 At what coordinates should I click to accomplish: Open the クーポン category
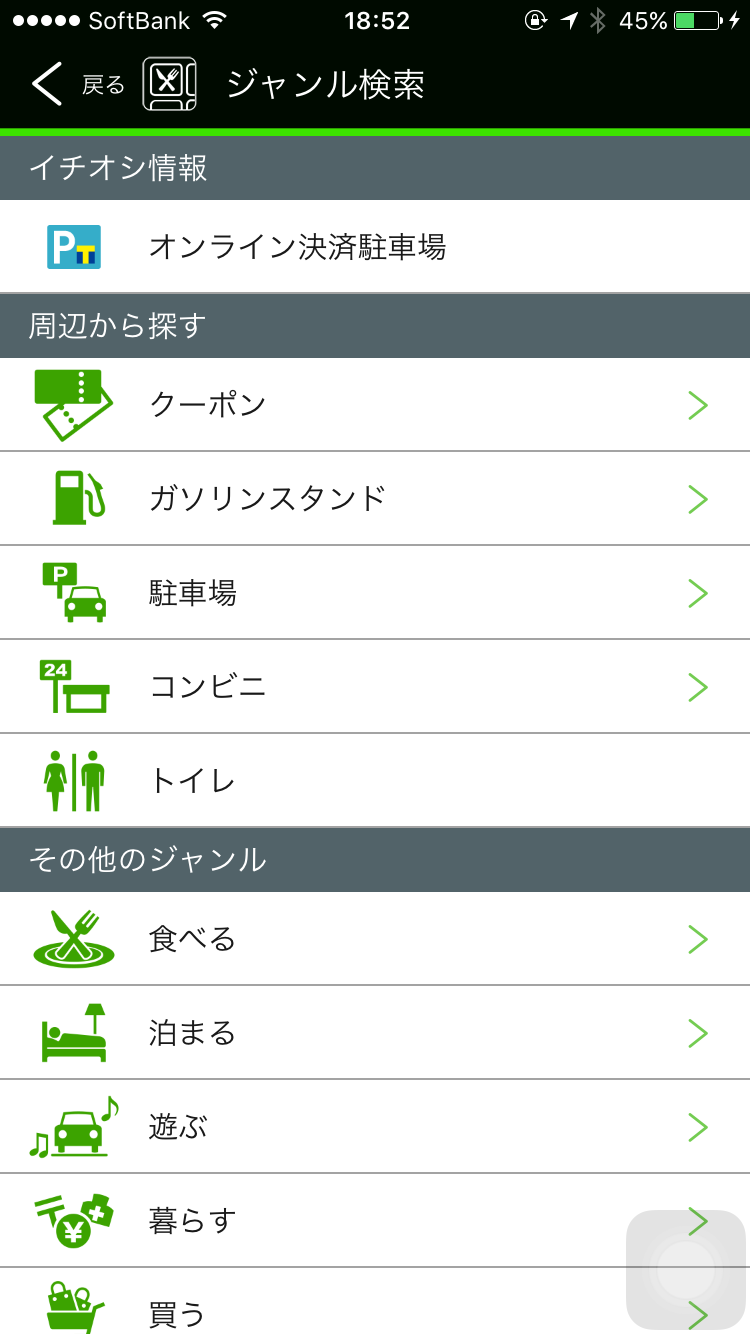coord(375,405)
